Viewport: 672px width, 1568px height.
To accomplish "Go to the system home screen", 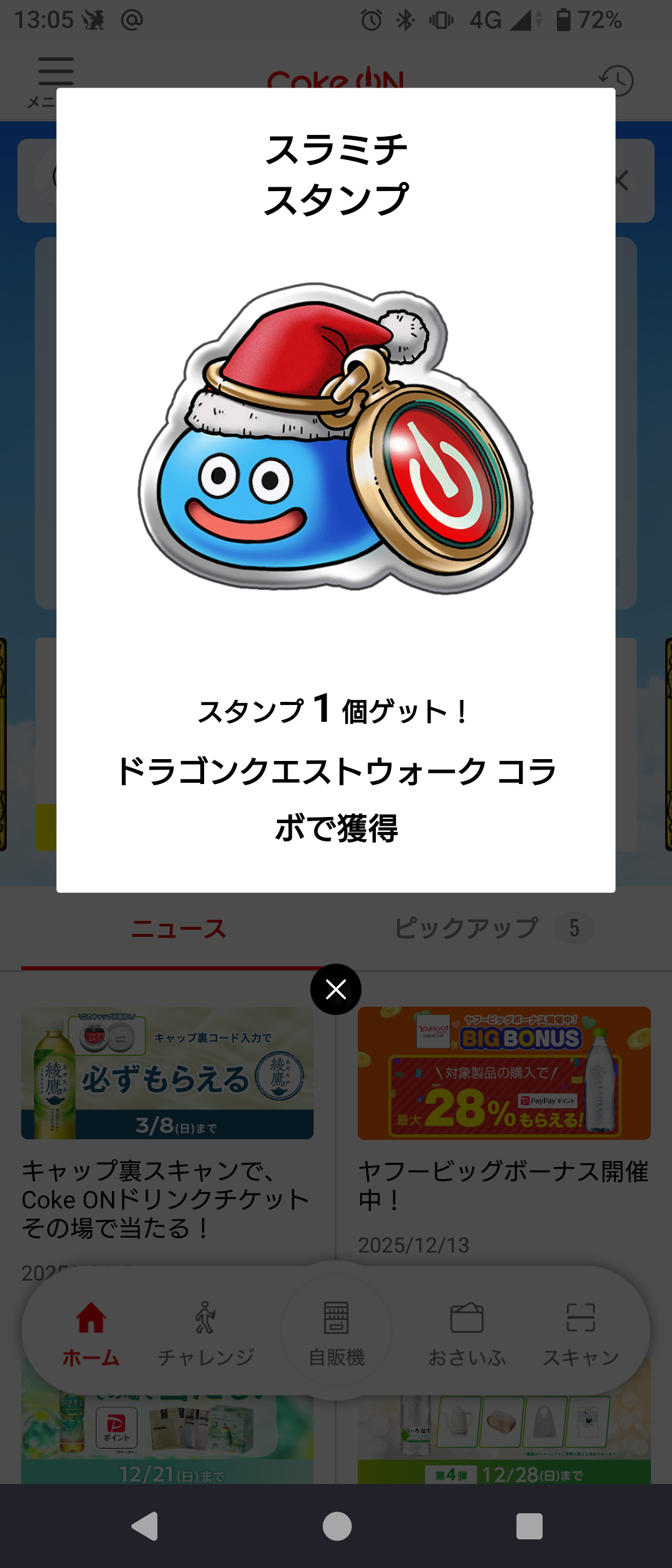I will point(337,1526).
